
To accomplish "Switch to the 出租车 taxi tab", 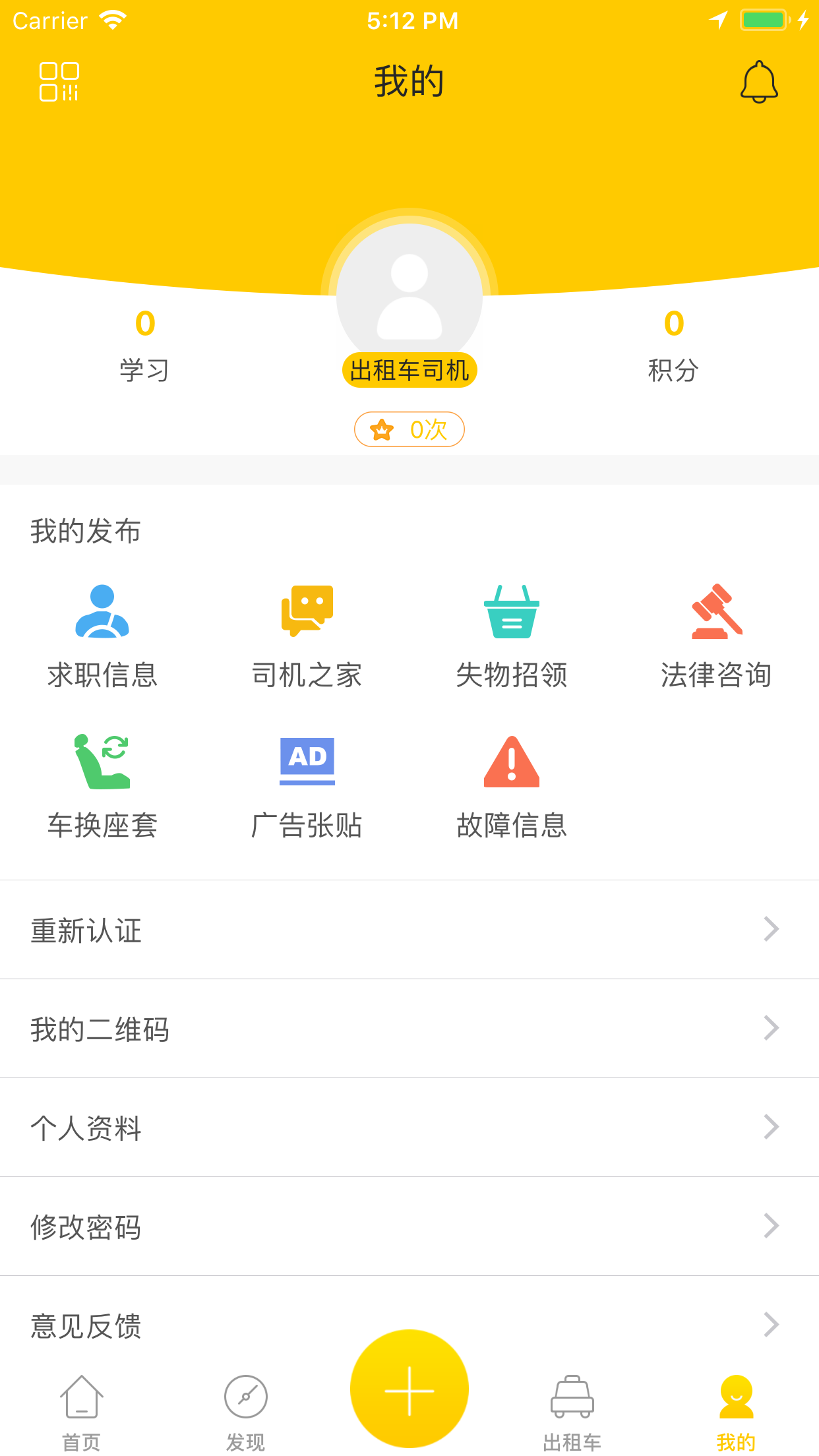I will point(572,1412).
